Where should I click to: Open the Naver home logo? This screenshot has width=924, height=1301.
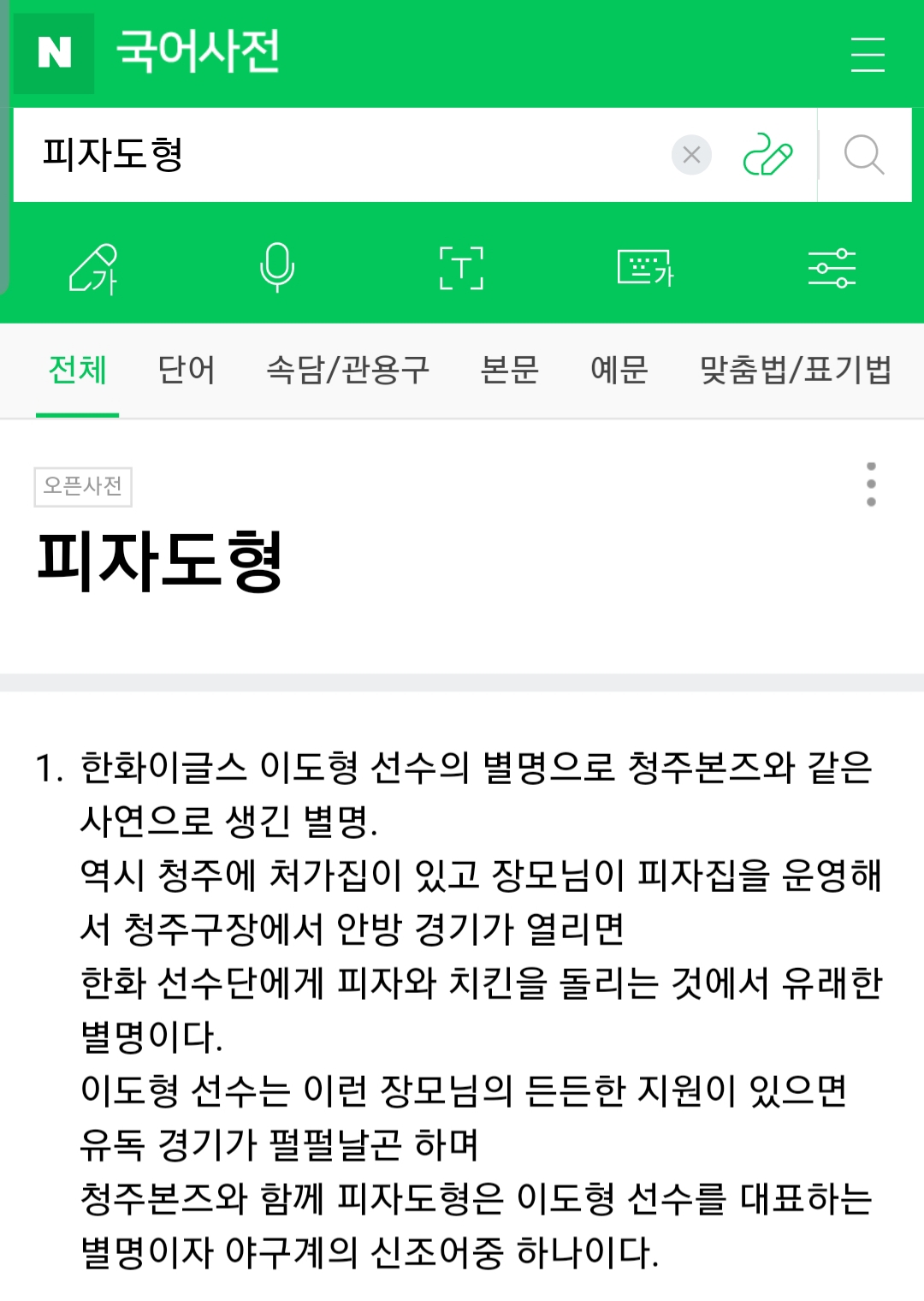tap(54, 53)
